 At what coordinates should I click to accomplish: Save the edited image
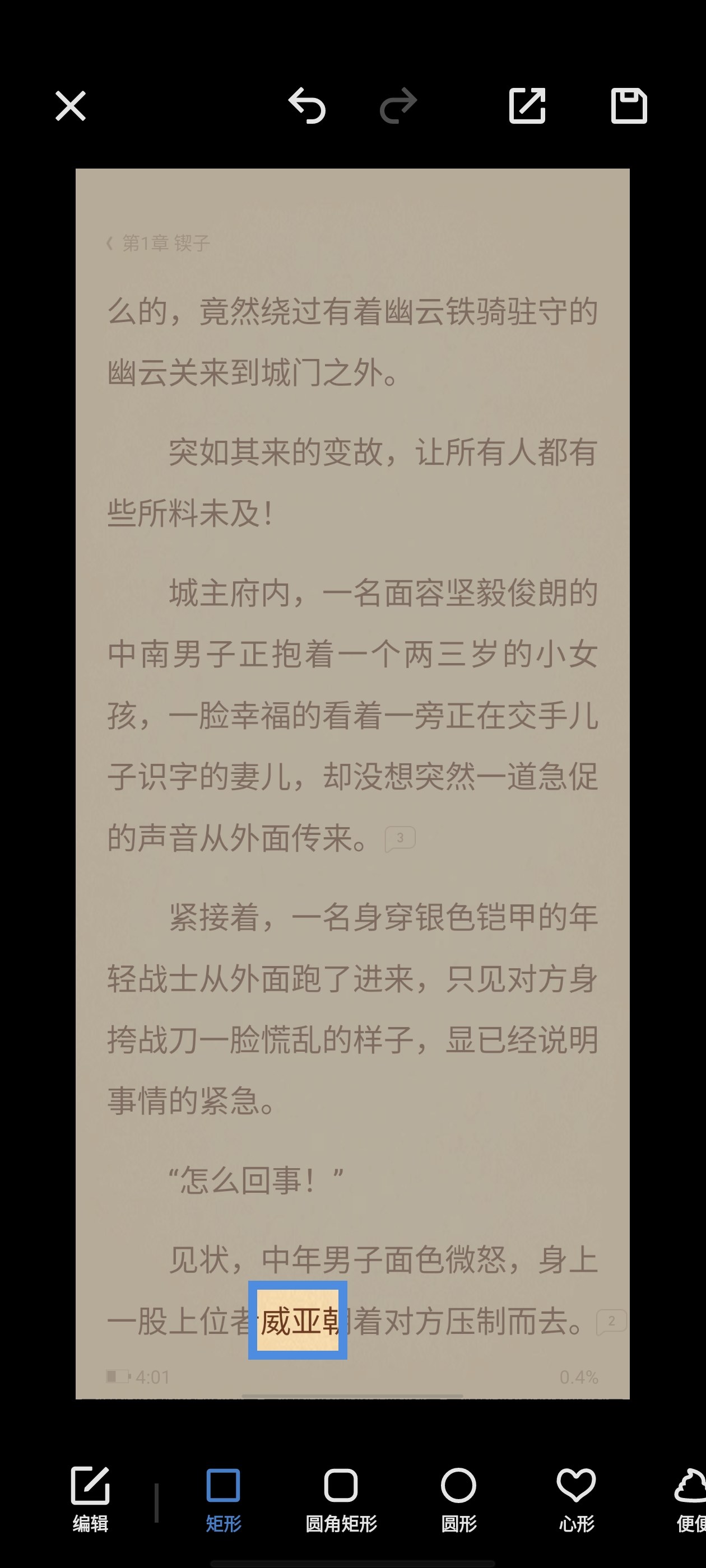pos(629,106)
